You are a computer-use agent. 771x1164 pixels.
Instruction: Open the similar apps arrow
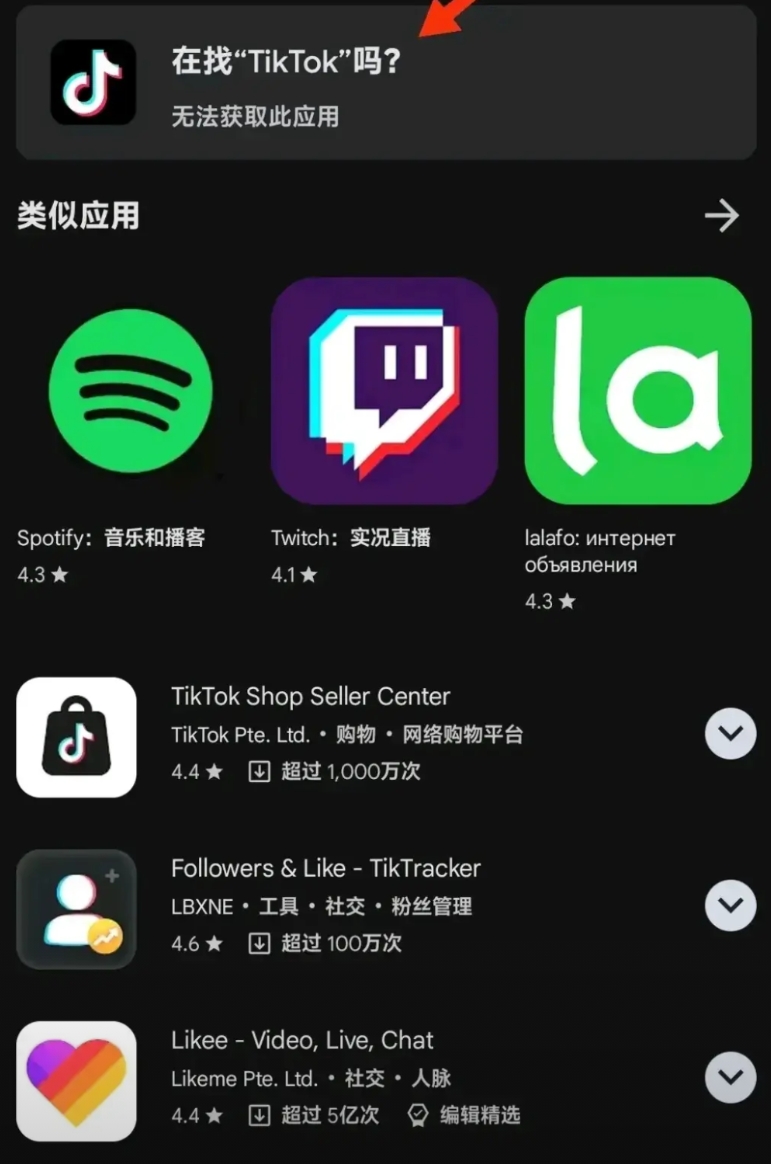[722, 216]
